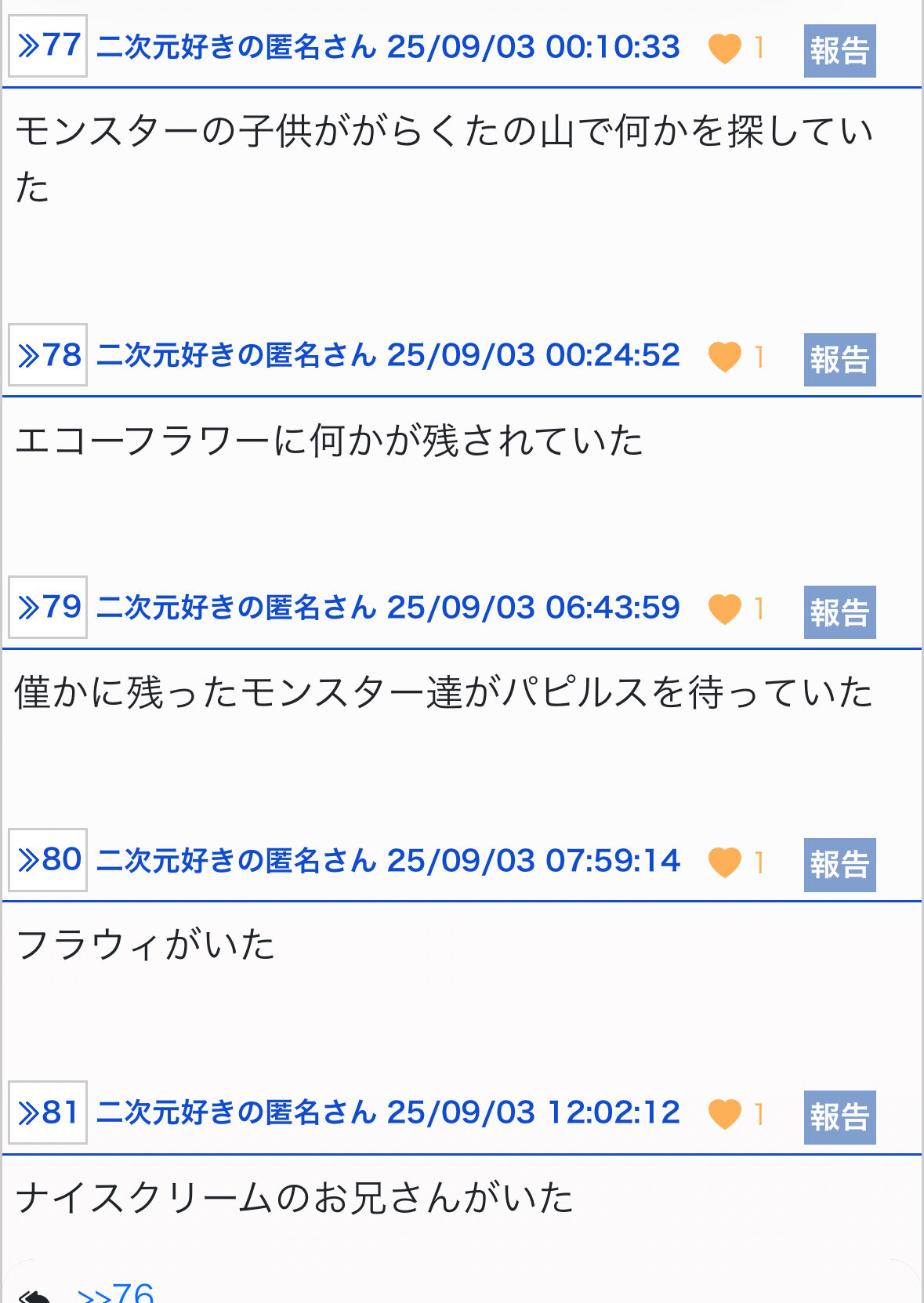Like post 78 with the heart icon
Viewport: 924px width, 1303px height.
pos(724,358)
